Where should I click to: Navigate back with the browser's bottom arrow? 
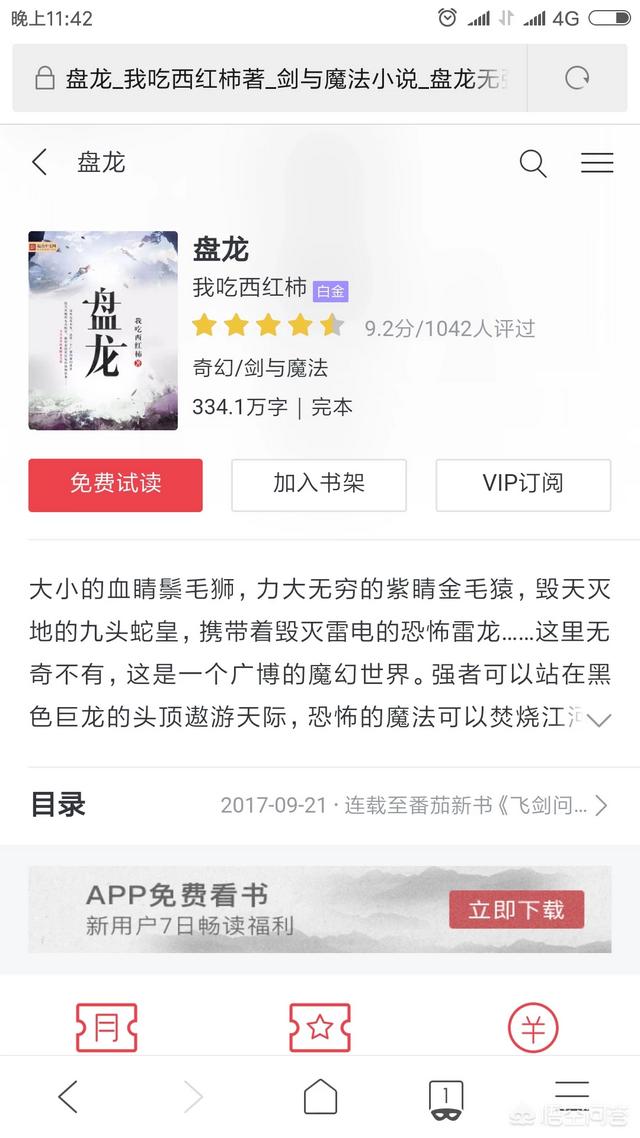[x=68, y=1097]
